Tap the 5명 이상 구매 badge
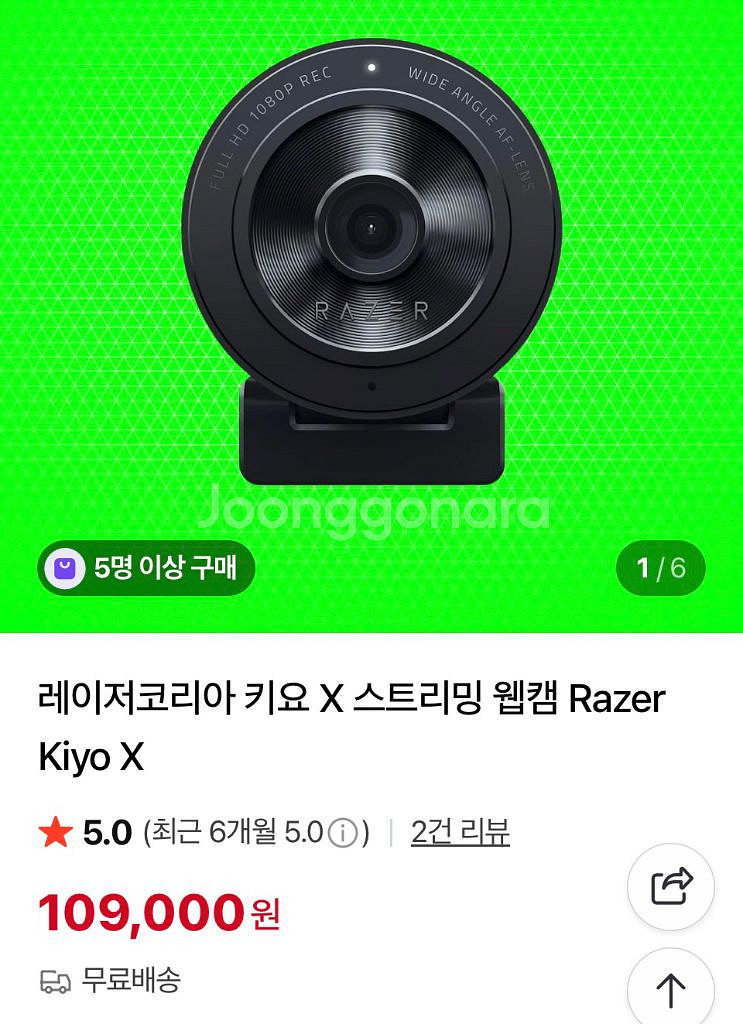Image resolution: width=743 pixels, height=1024 pixels. 145,568
